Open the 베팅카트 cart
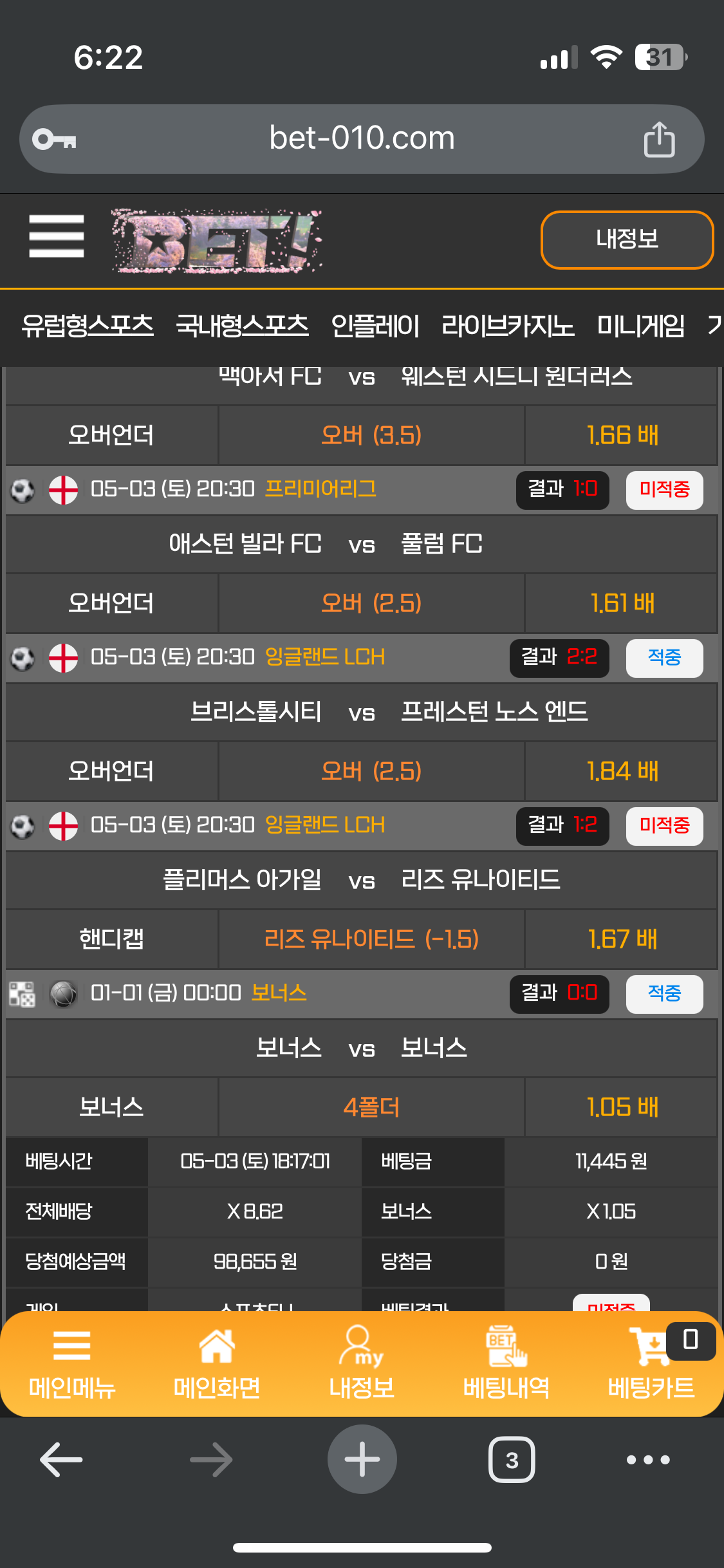The height and width of the screenshot is (1568, 724). [x=651, y=1363]
